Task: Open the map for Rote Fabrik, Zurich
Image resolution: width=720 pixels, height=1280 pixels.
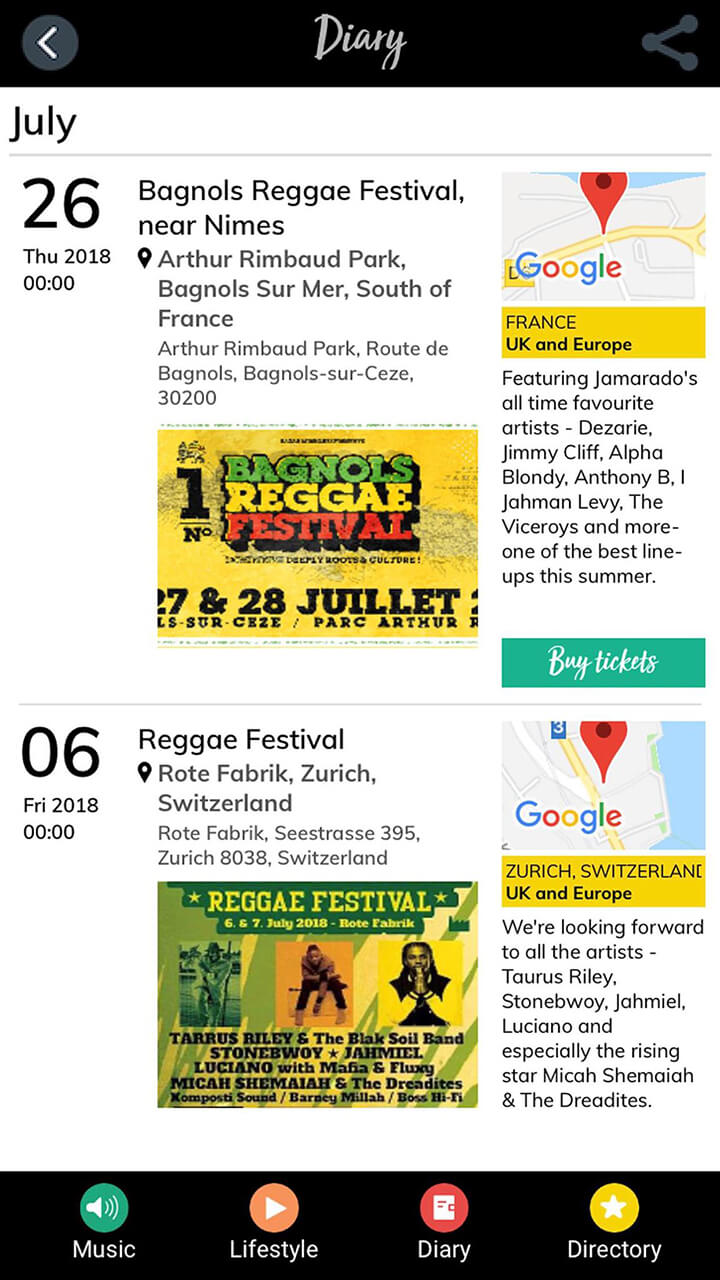Action: [x=603, y=786]
